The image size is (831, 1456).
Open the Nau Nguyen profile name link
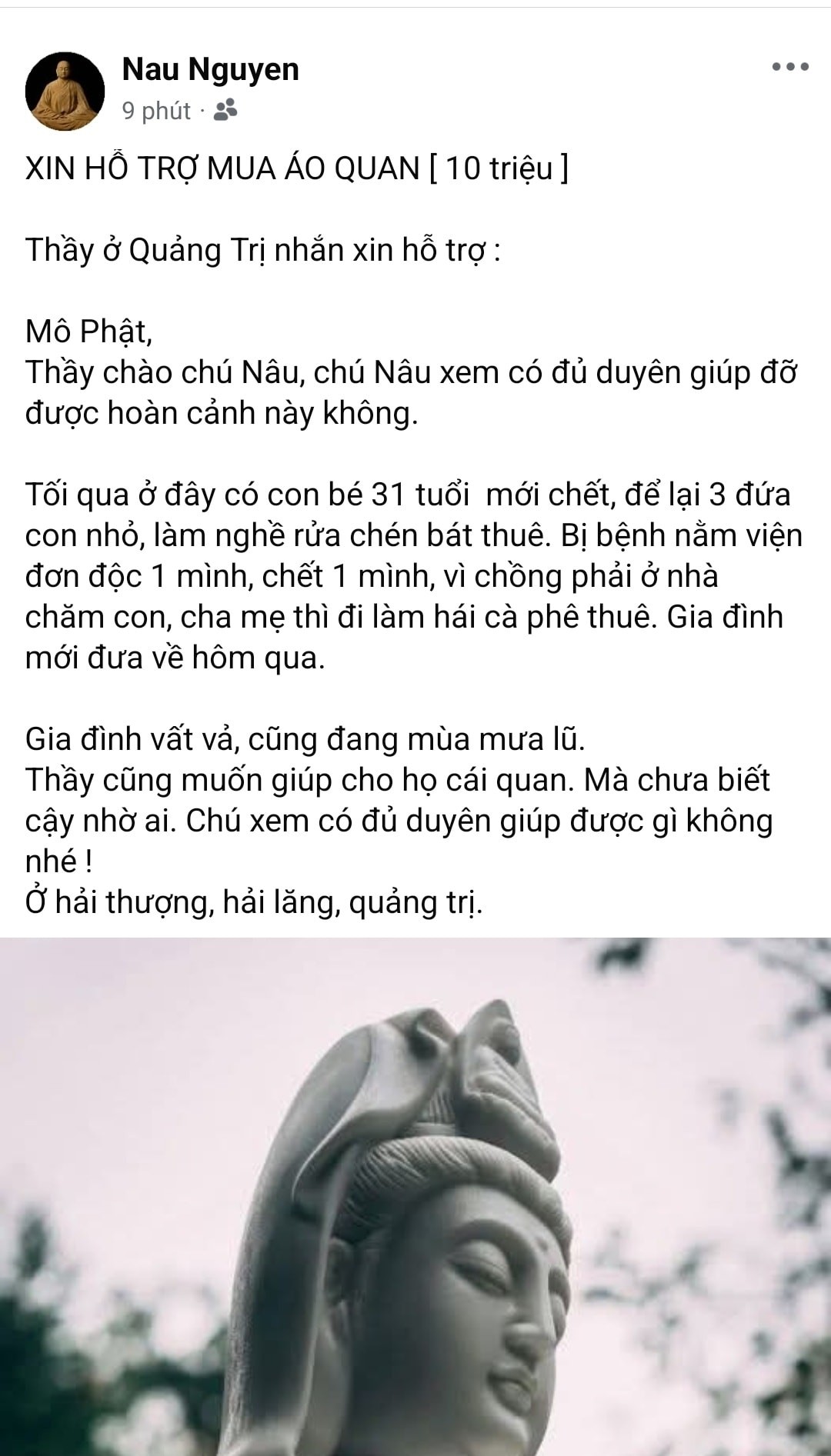point(210,69)
